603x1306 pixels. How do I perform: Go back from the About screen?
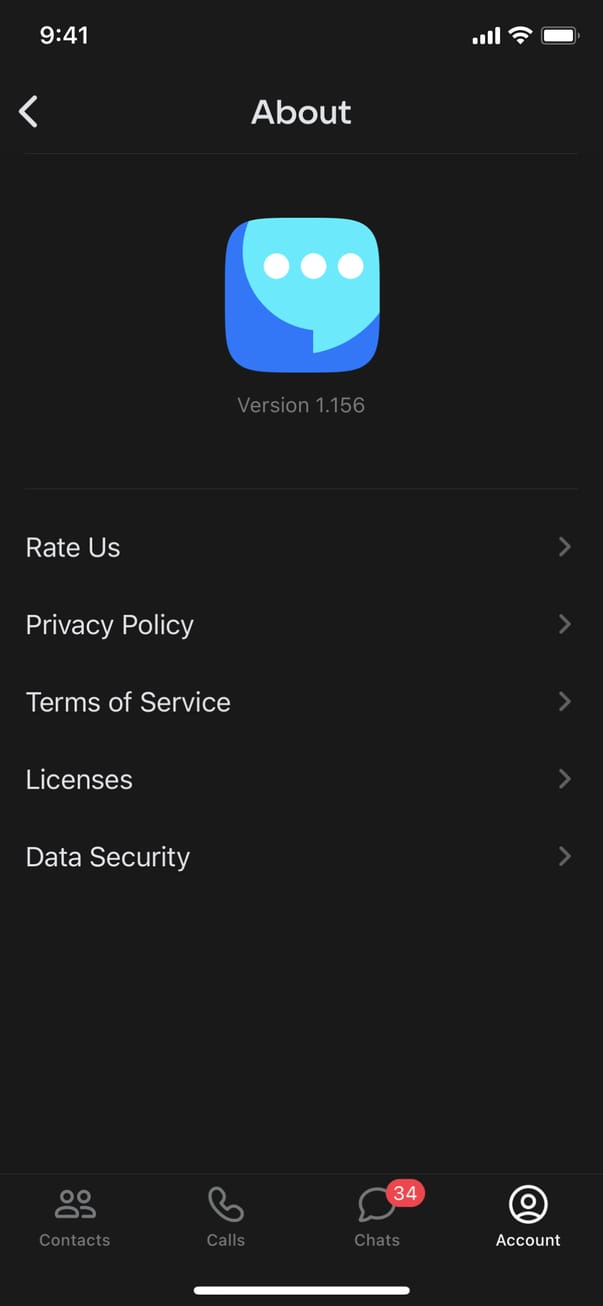pyautogui.click(x=29, y=112)
